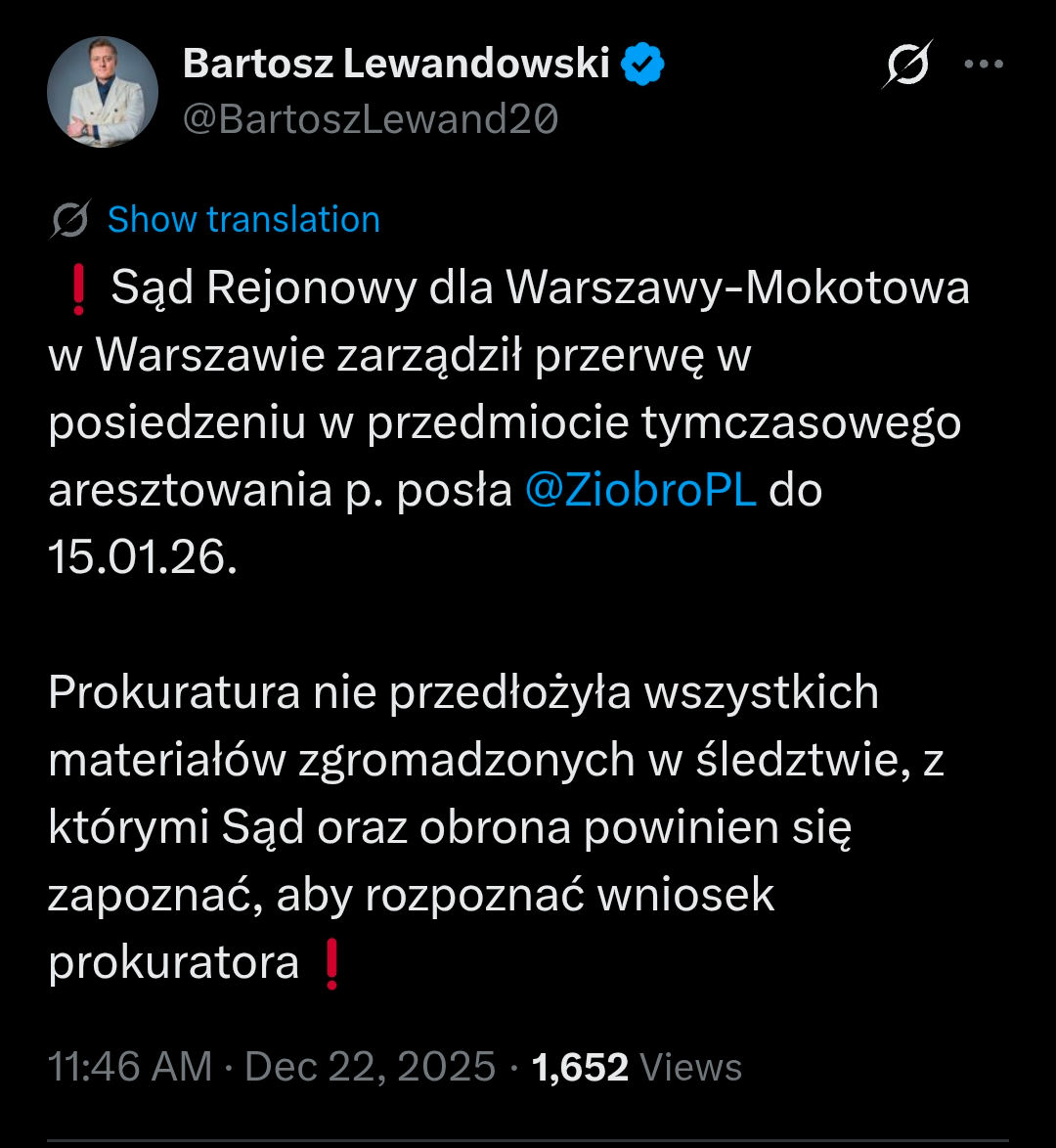This screenshot has height=1148, width=1056.
Task: Open Bartosz Lewandowski's profile picture
Action: coord(103,92)
